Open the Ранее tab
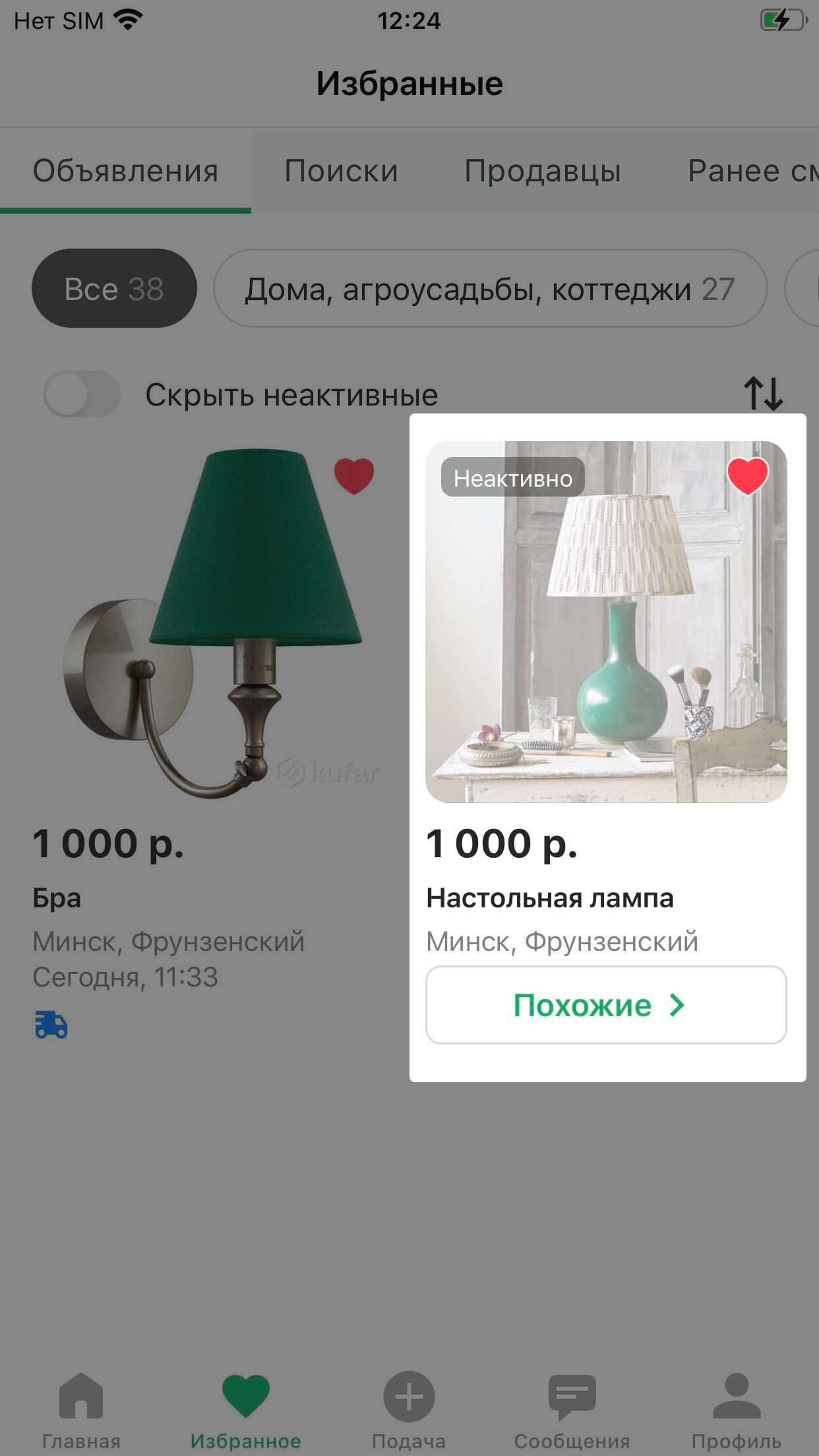The width and height of the screenshot is (819, 1456). pyautogui.click(x=752, y=171)
